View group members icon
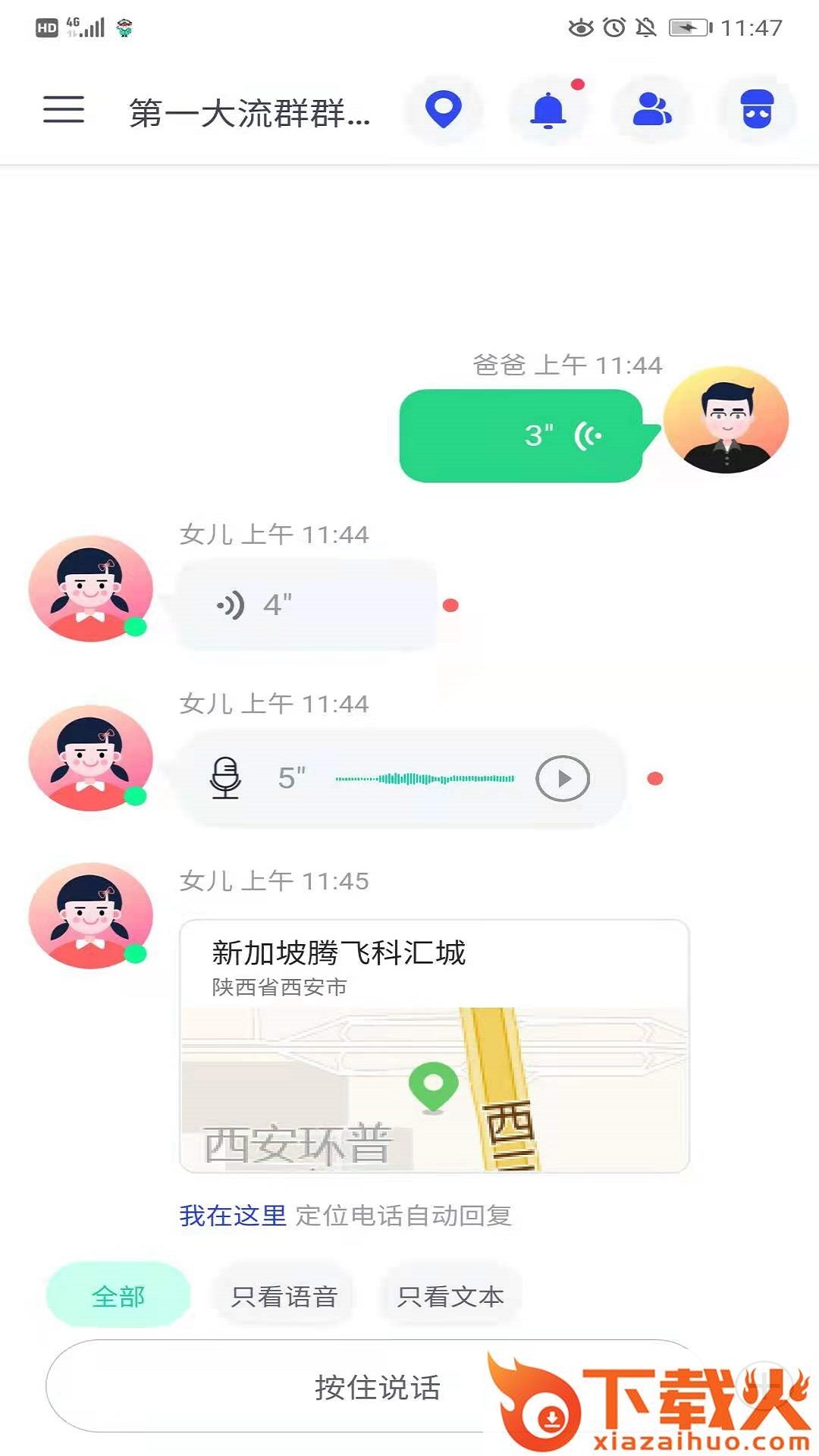Viewport: 819px width, 1456px height. pos(652,110)
